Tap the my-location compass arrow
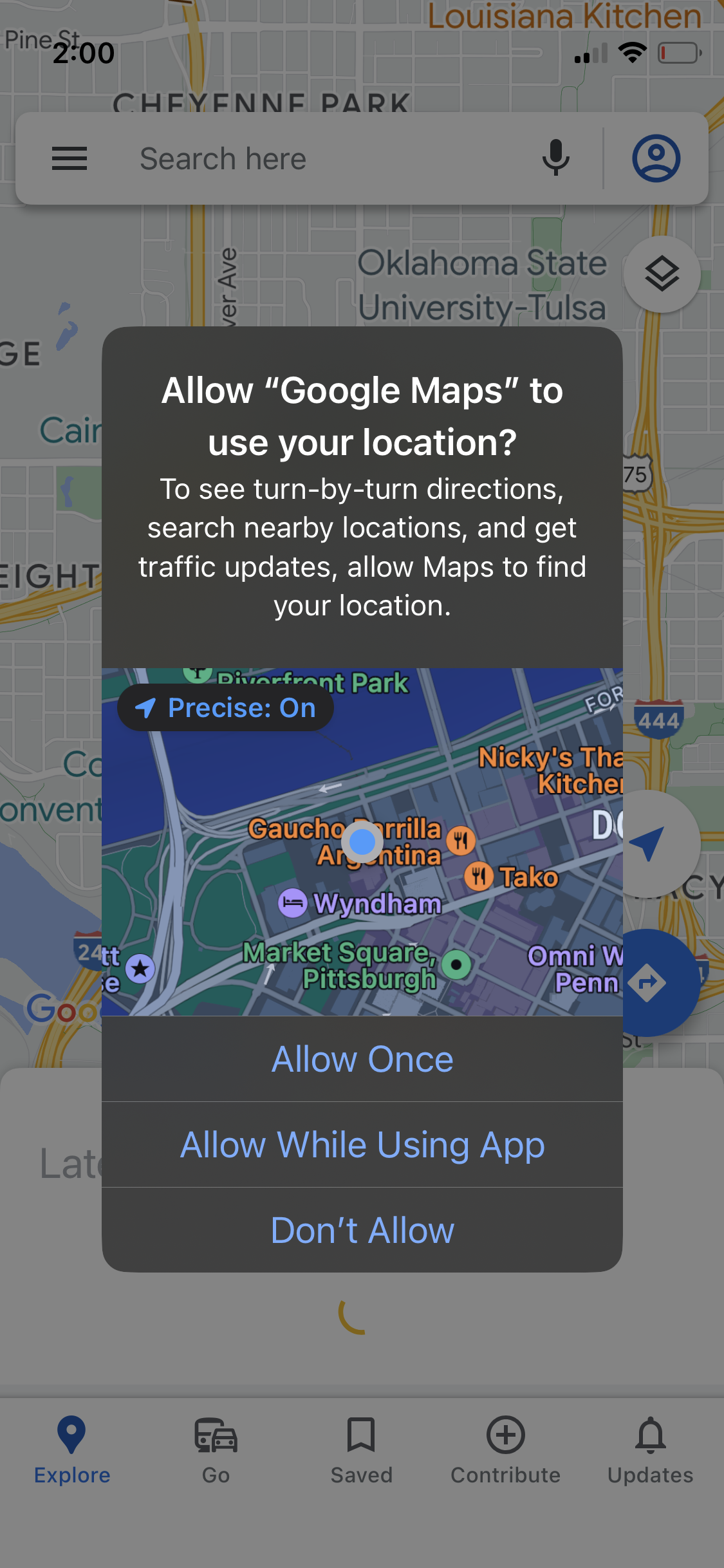Screen dimensions: 724x1568 click(647, 843)
